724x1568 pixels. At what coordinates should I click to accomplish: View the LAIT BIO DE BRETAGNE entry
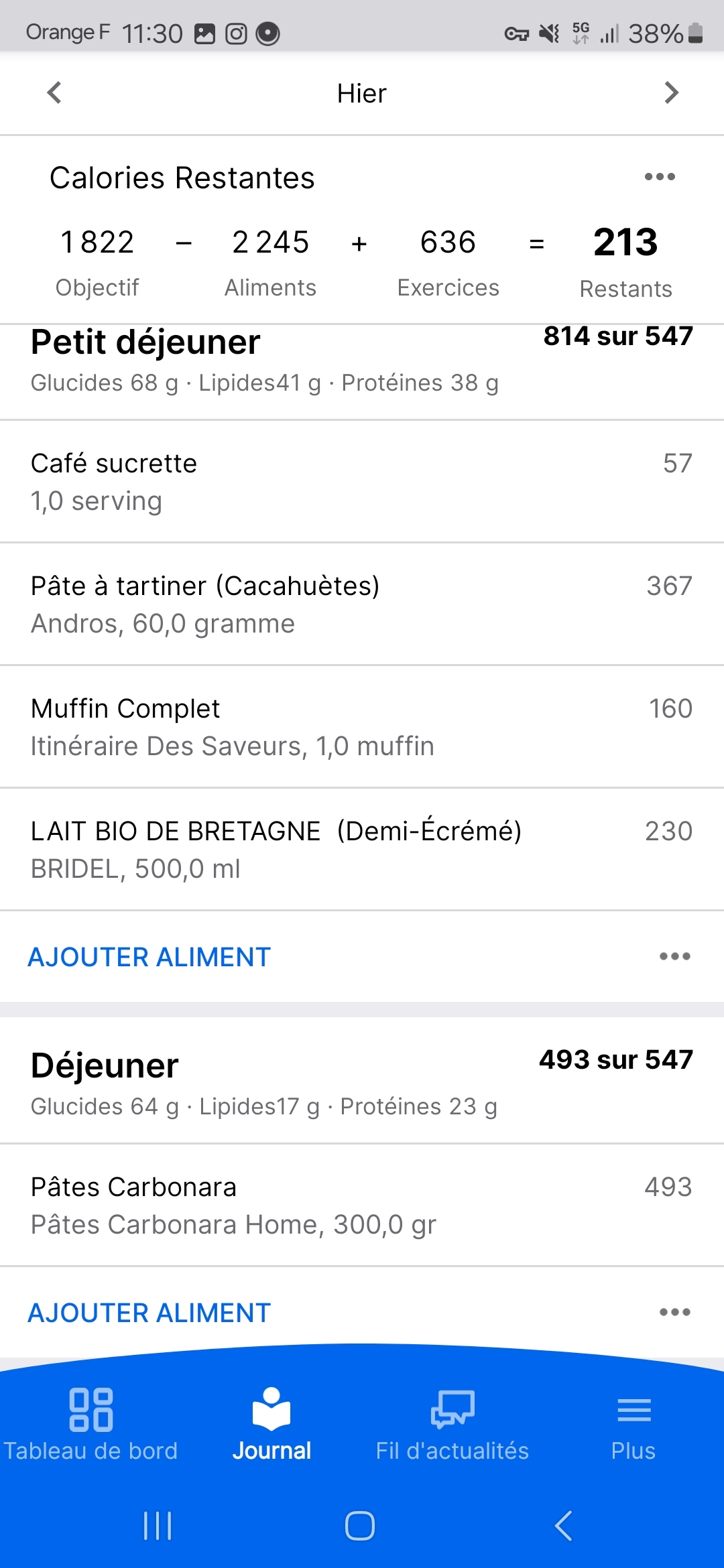pyautogui.click(x=362, y=849)
